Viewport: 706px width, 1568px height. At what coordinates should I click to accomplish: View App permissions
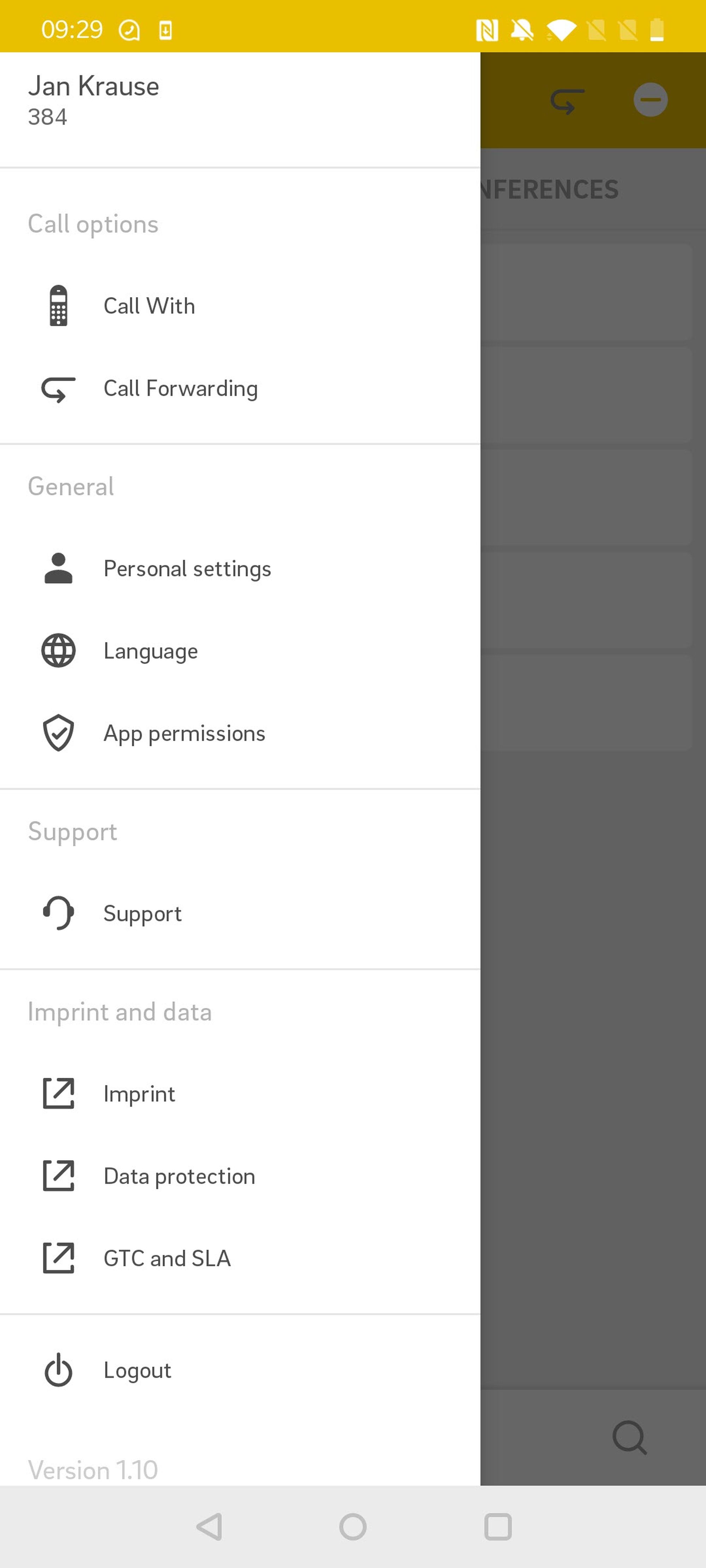[x=184, y=734]
